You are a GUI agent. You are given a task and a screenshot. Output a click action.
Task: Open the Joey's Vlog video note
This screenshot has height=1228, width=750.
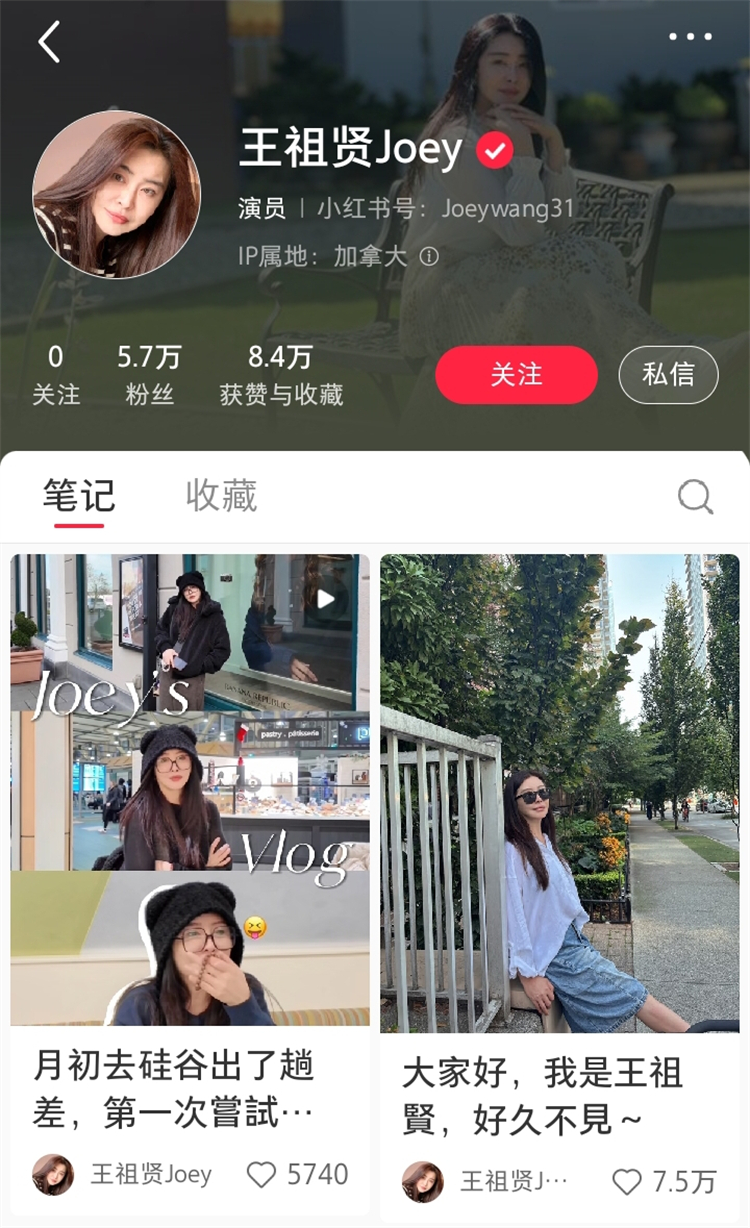click(190, 790)
